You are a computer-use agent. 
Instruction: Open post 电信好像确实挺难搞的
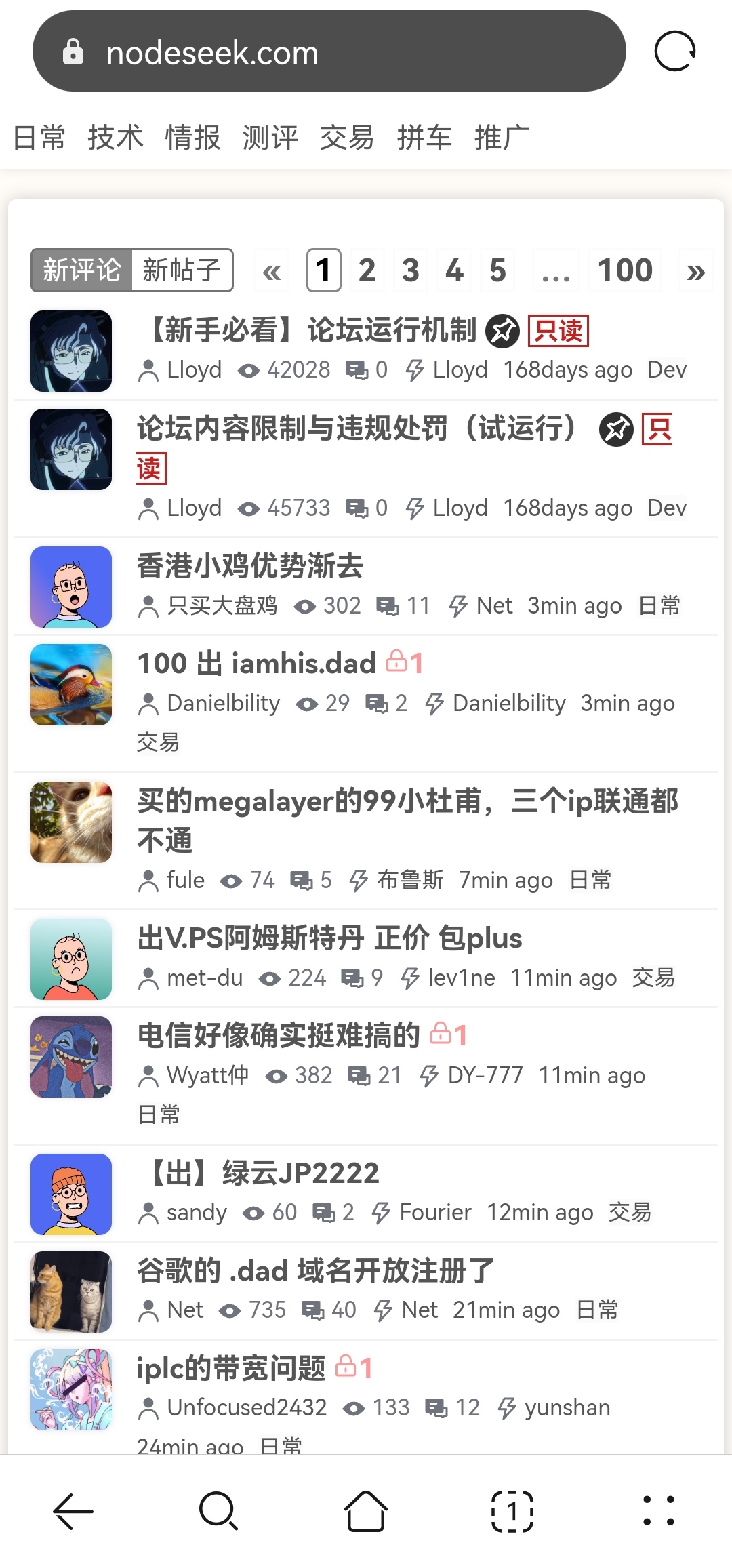pyautogui.click(x=279, y=1035)
